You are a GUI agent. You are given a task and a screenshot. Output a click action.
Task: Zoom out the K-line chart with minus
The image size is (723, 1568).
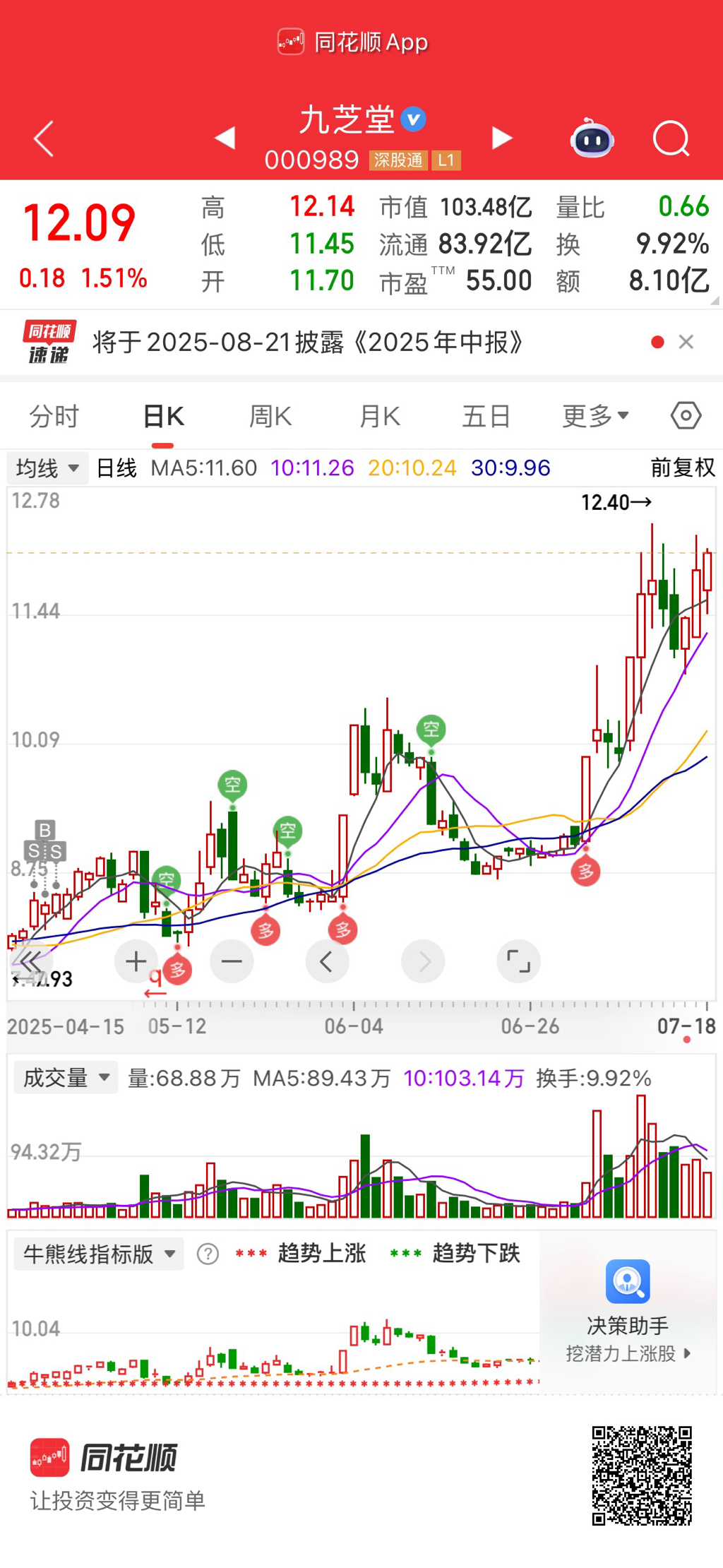[x=232, y=961]
